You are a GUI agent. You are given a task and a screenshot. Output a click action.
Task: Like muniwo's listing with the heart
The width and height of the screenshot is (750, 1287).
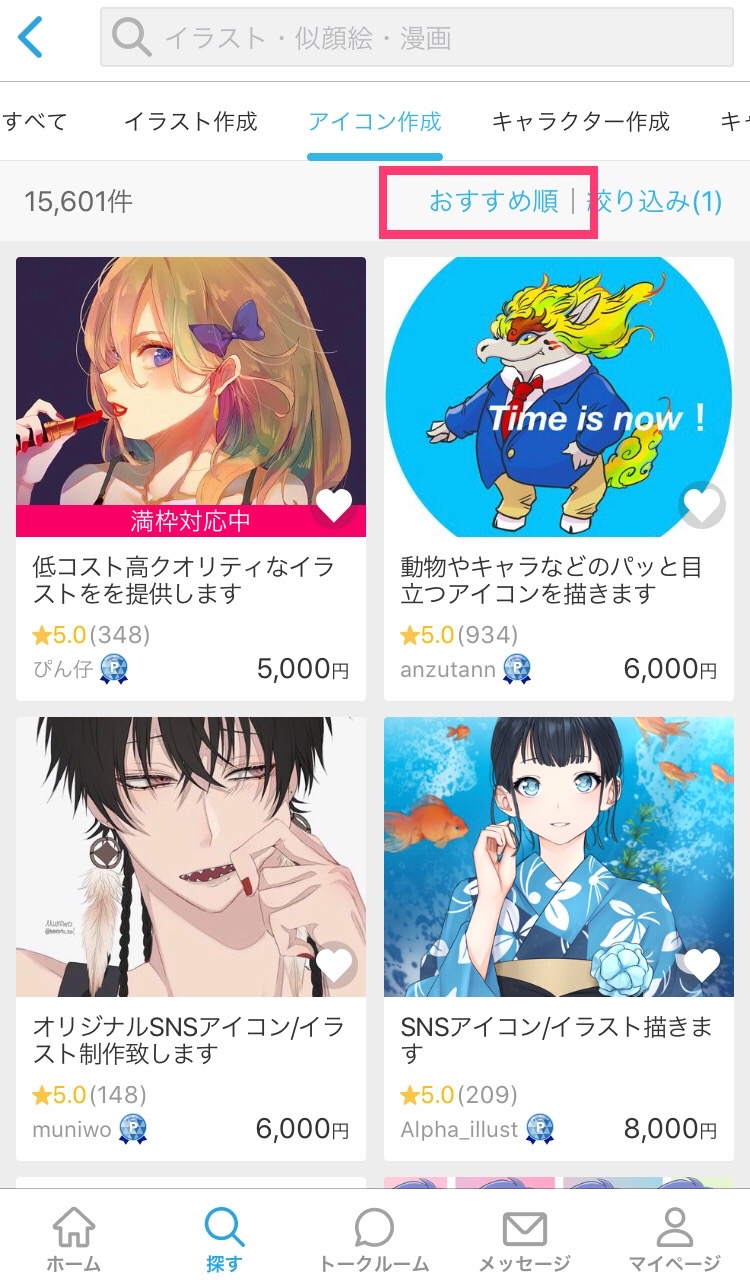pyautogui.click(x=334, y=965)
